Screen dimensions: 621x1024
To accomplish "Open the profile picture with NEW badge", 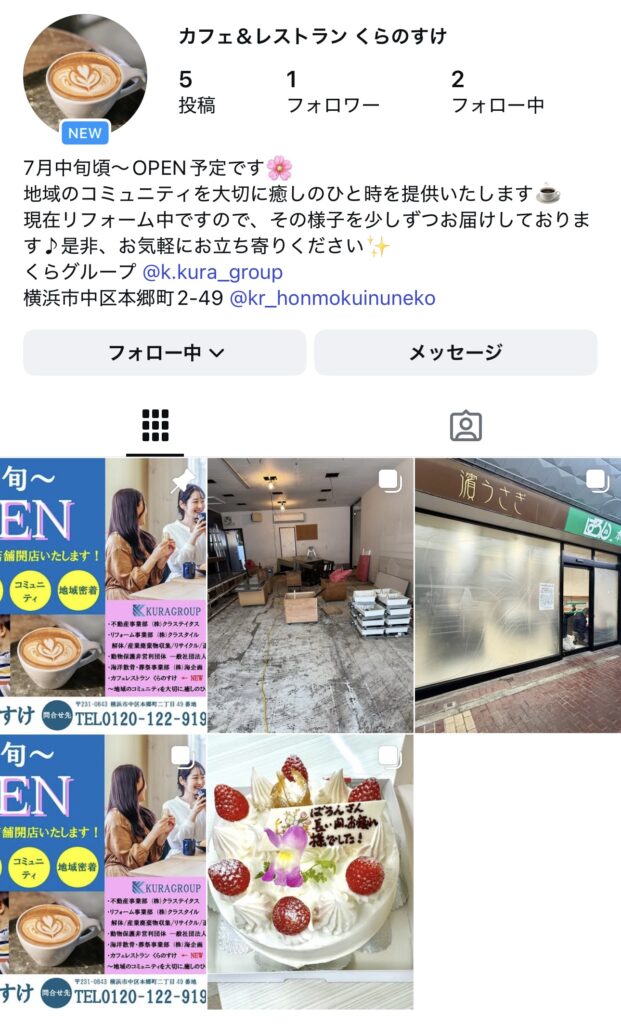I will coord(84,76).
